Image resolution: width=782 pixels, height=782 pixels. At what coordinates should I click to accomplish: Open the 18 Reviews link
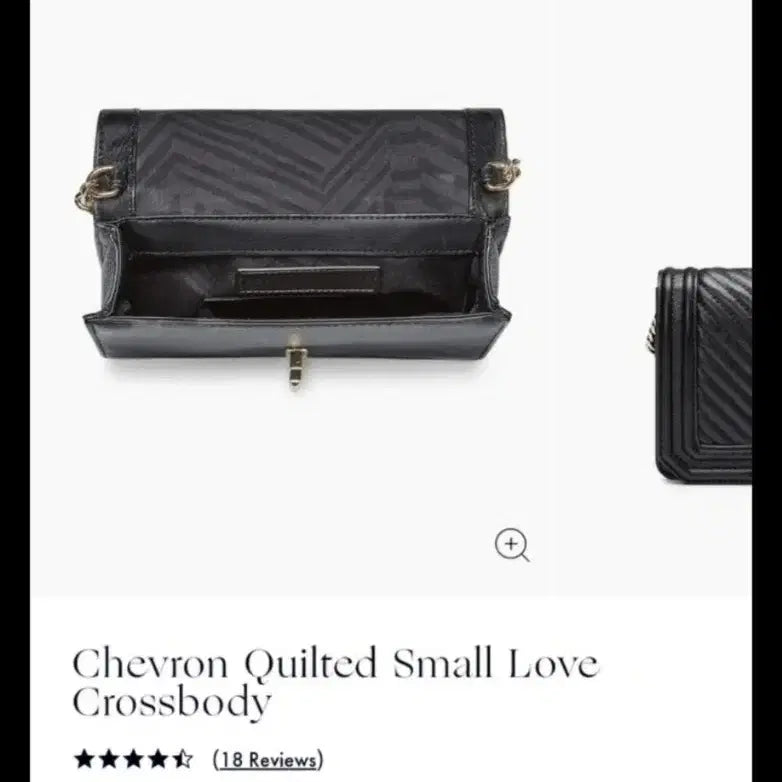pyautogui.click(x=267, y=759)
